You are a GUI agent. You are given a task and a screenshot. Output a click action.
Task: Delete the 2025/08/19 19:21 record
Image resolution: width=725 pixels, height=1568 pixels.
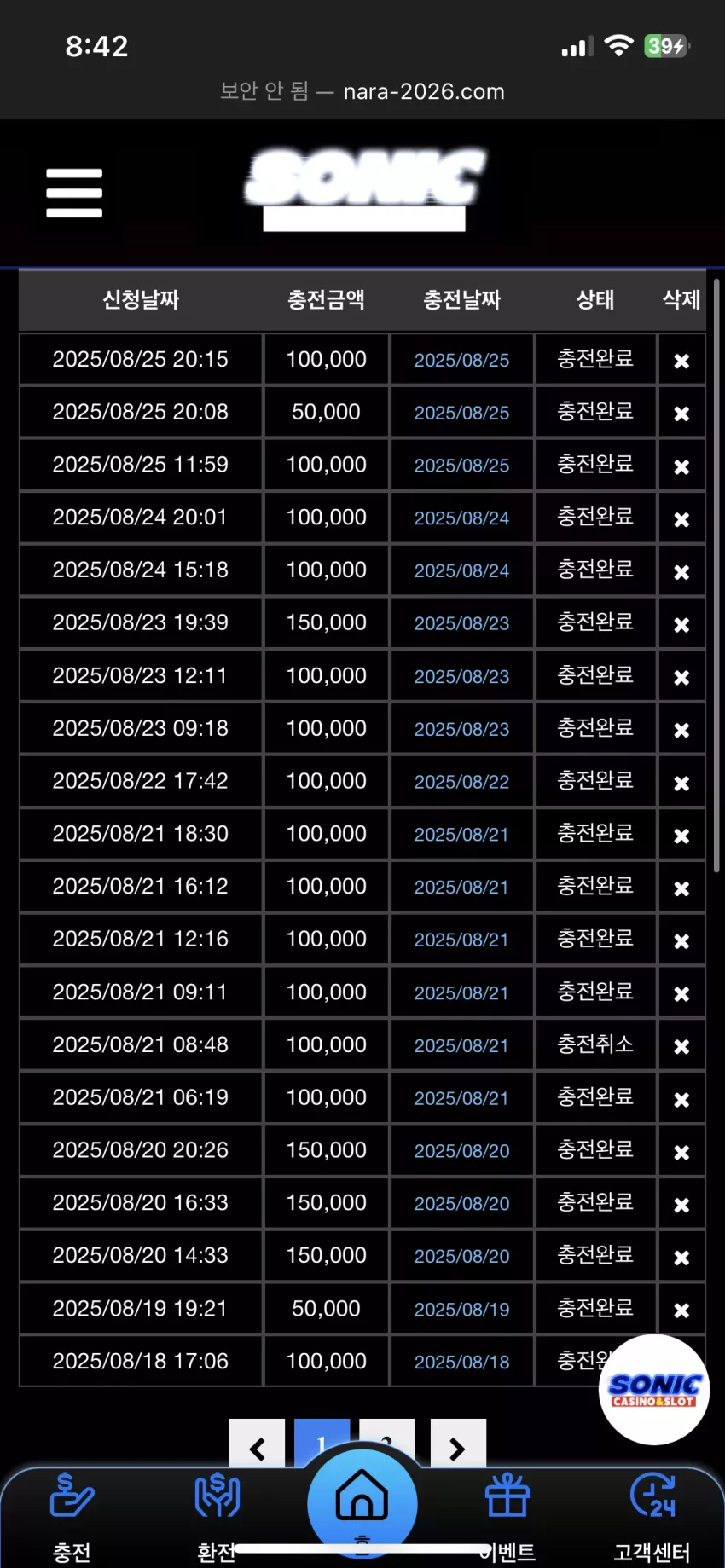coord(681,1311)
